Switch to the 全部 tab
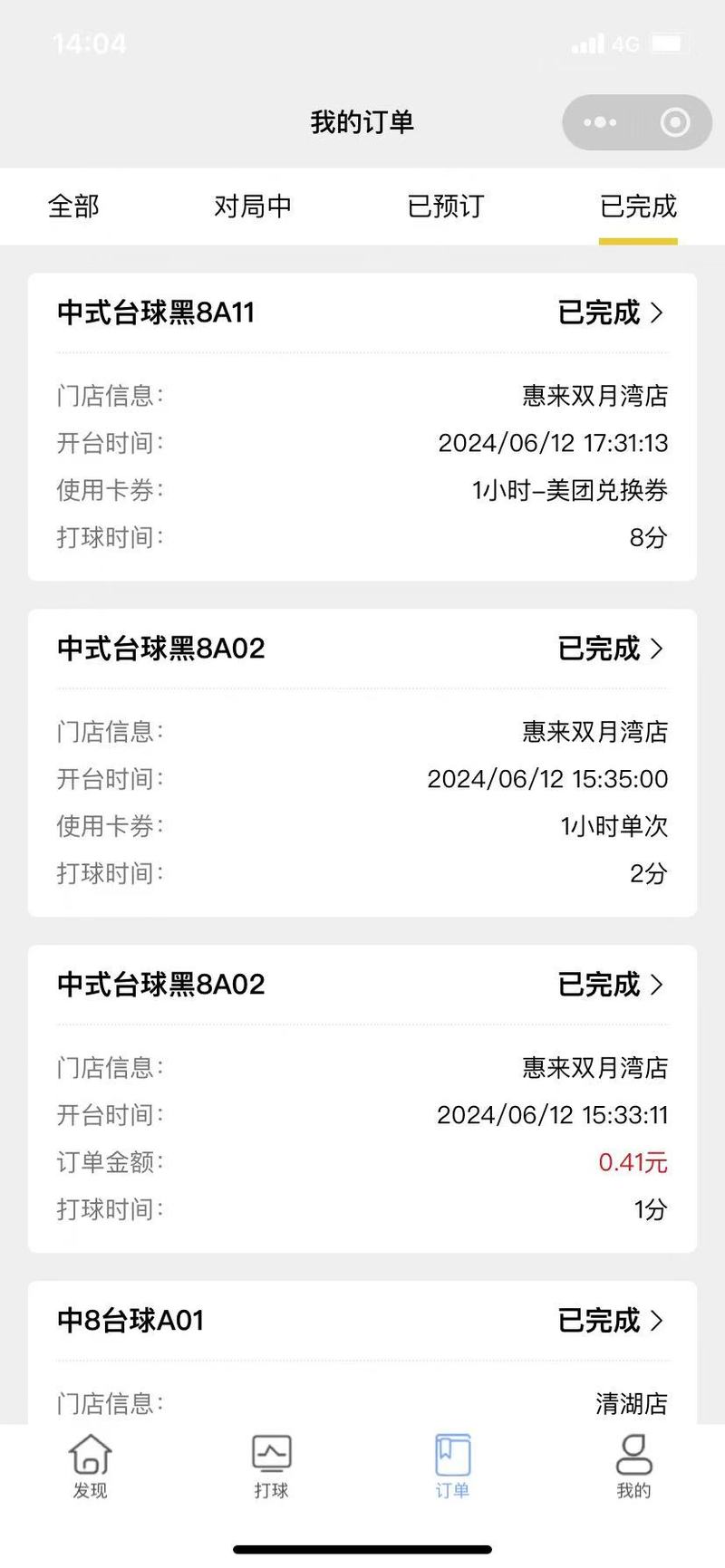 click(73, 207)
